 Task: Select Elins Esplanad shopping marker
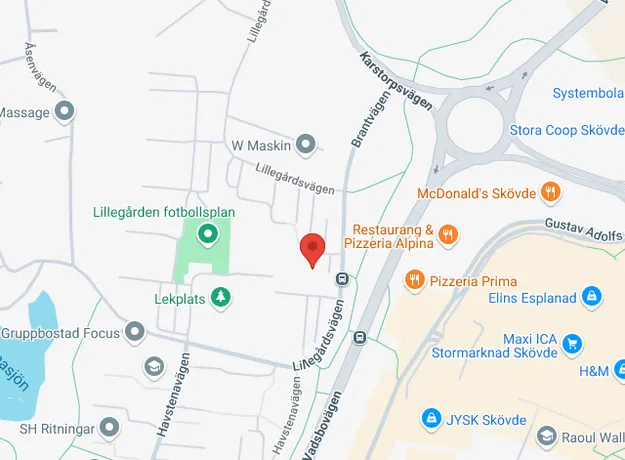[592, 297]
